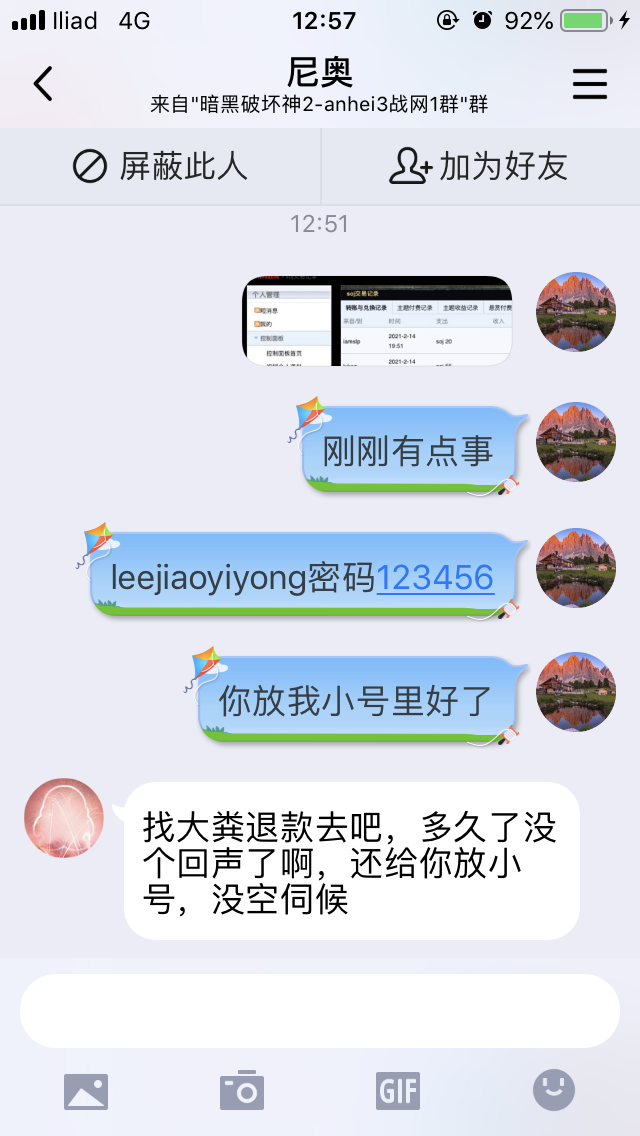Open the shared screenshot image
Screen dimensions: 640x1136
pyautogui.click(x=378, y=321)
